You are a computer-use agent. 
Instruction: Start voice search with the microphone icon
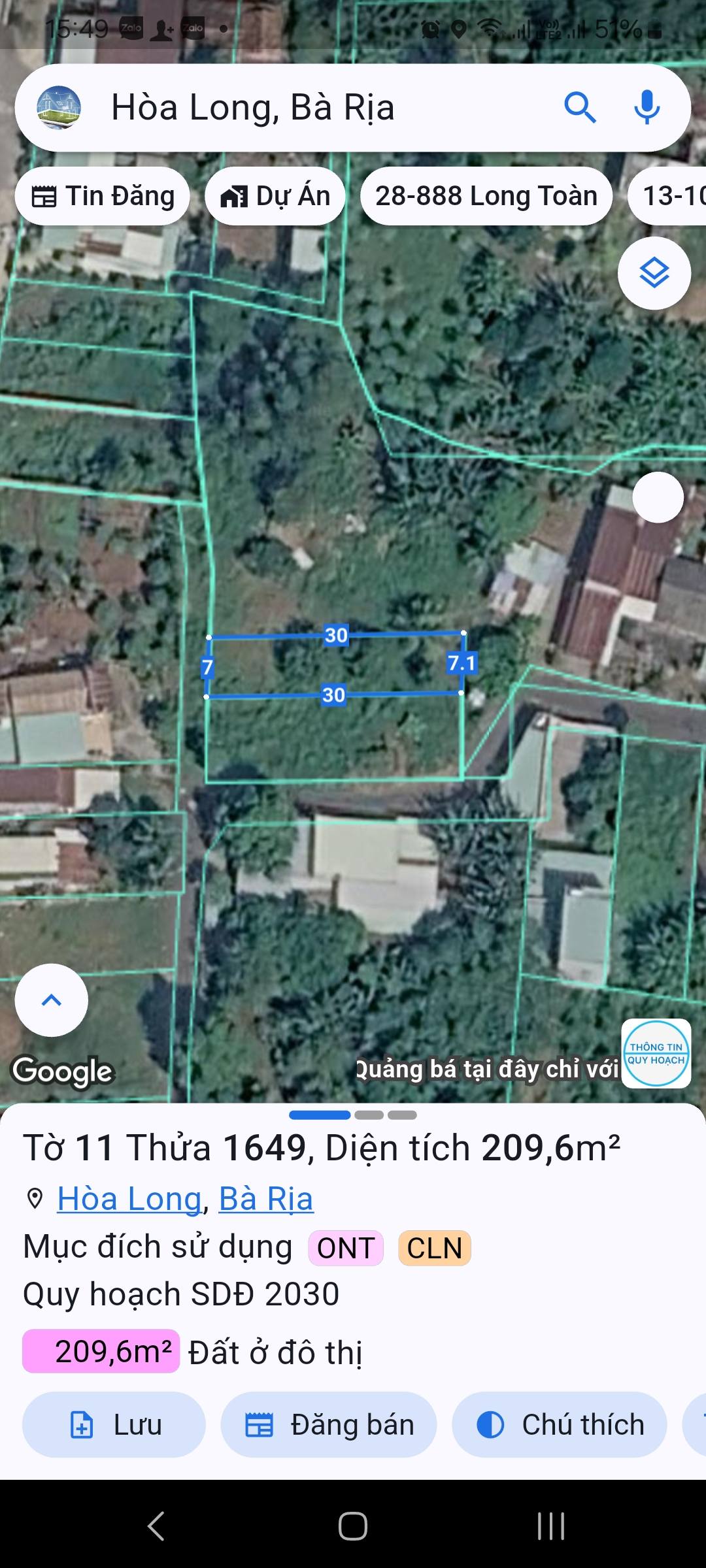(646, 108)
